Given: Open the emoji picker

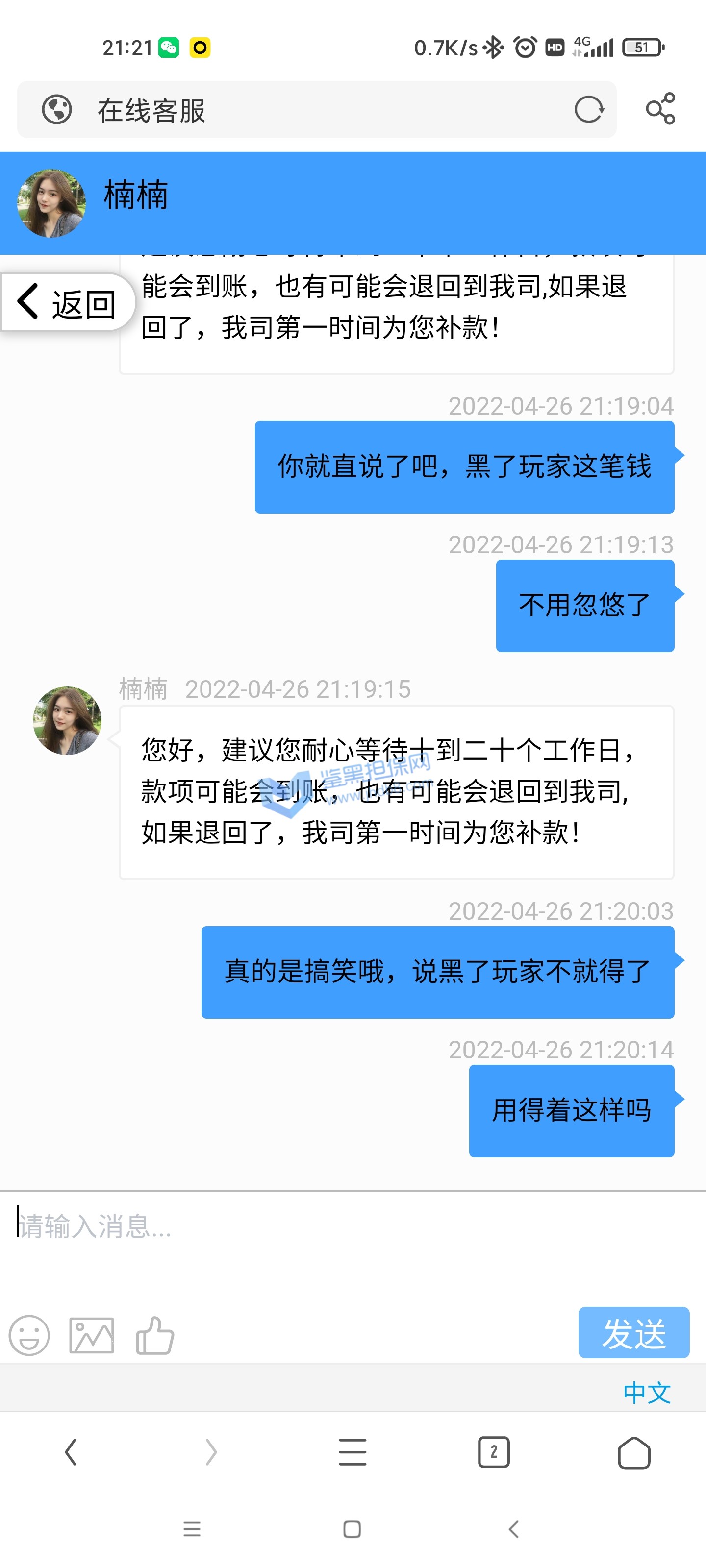Looking at the screenshot, I should click(x=29, y=1335).
